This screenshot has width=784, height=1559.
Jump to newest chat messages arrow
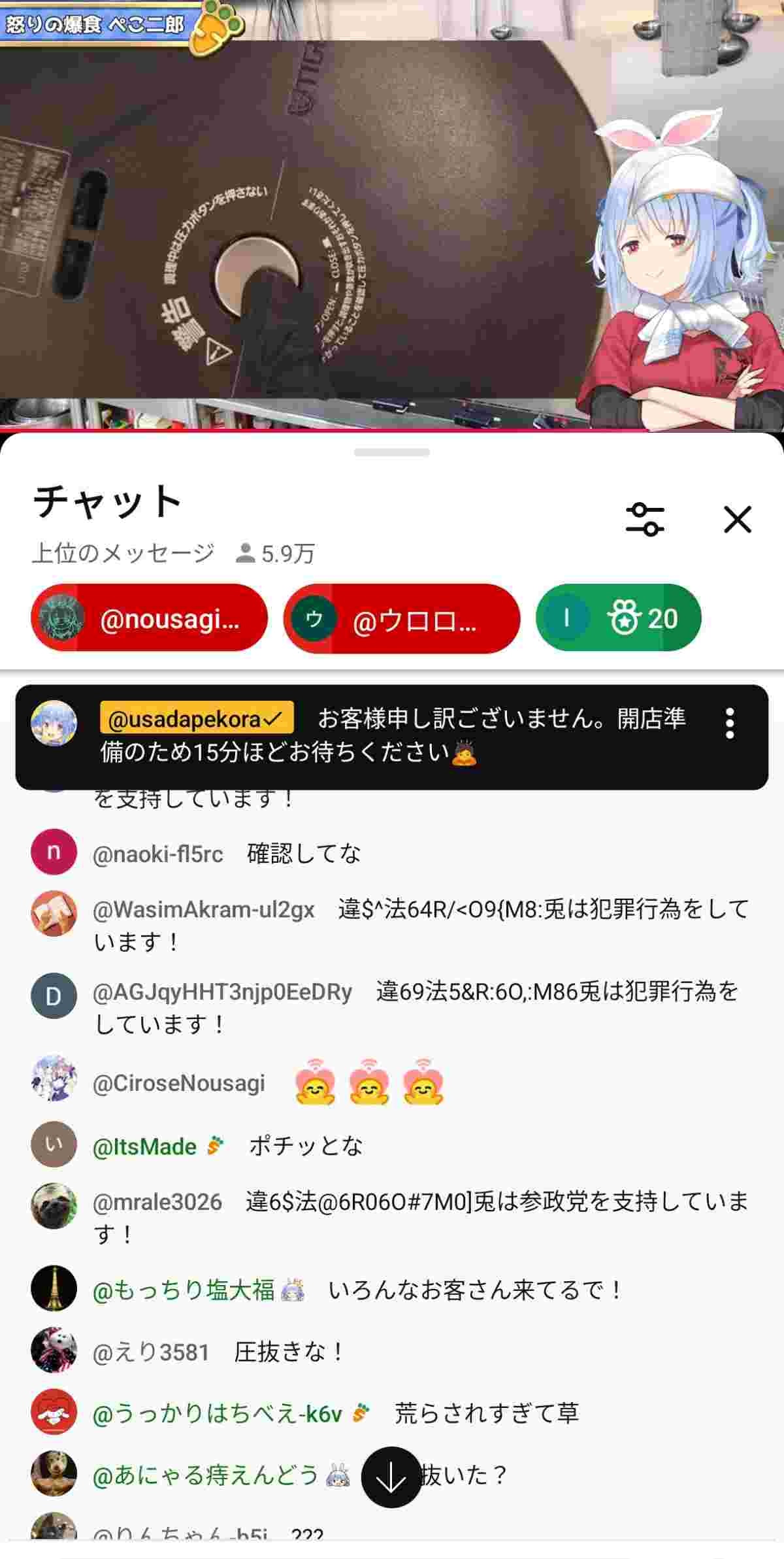pos(391,1477)
